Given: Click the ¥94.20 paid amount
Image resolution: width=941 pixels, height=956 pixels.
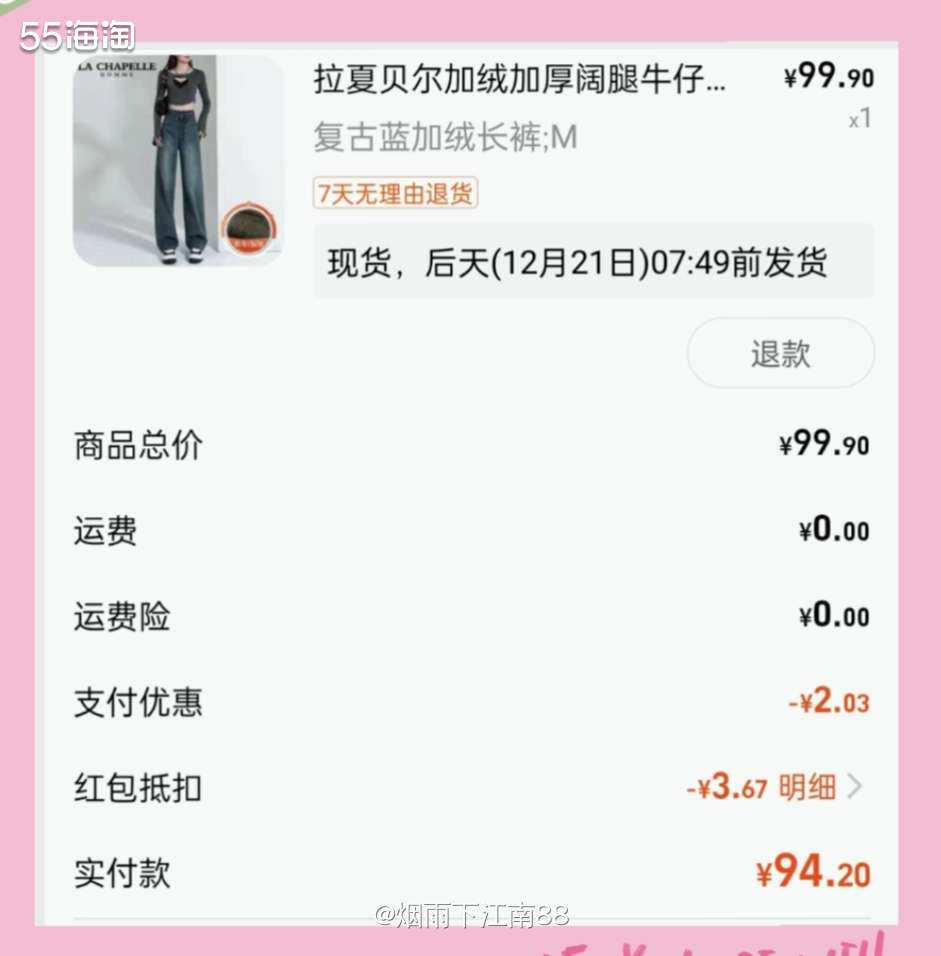Looking at the screenshot, I should pos(810,871).
